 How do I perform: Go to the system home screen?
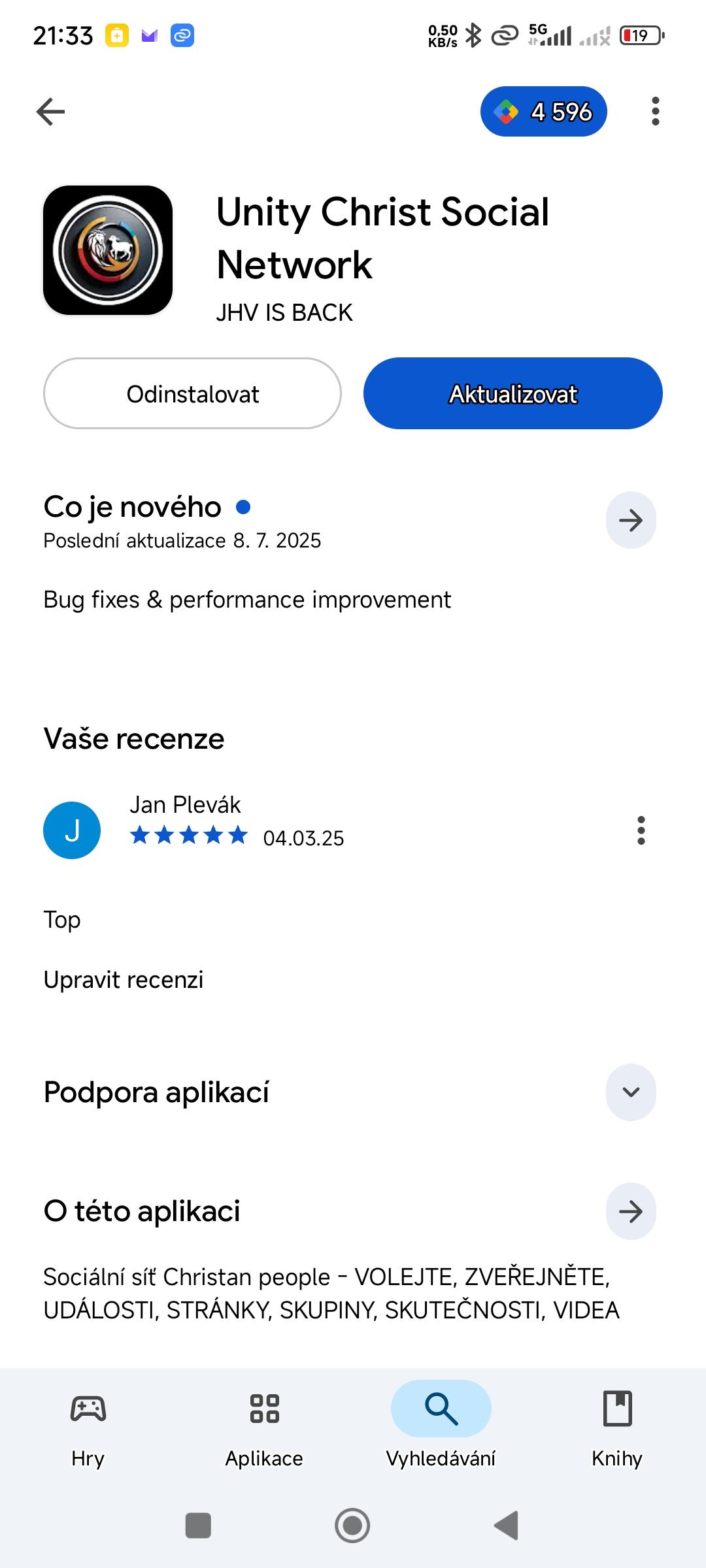point(352,1526)
